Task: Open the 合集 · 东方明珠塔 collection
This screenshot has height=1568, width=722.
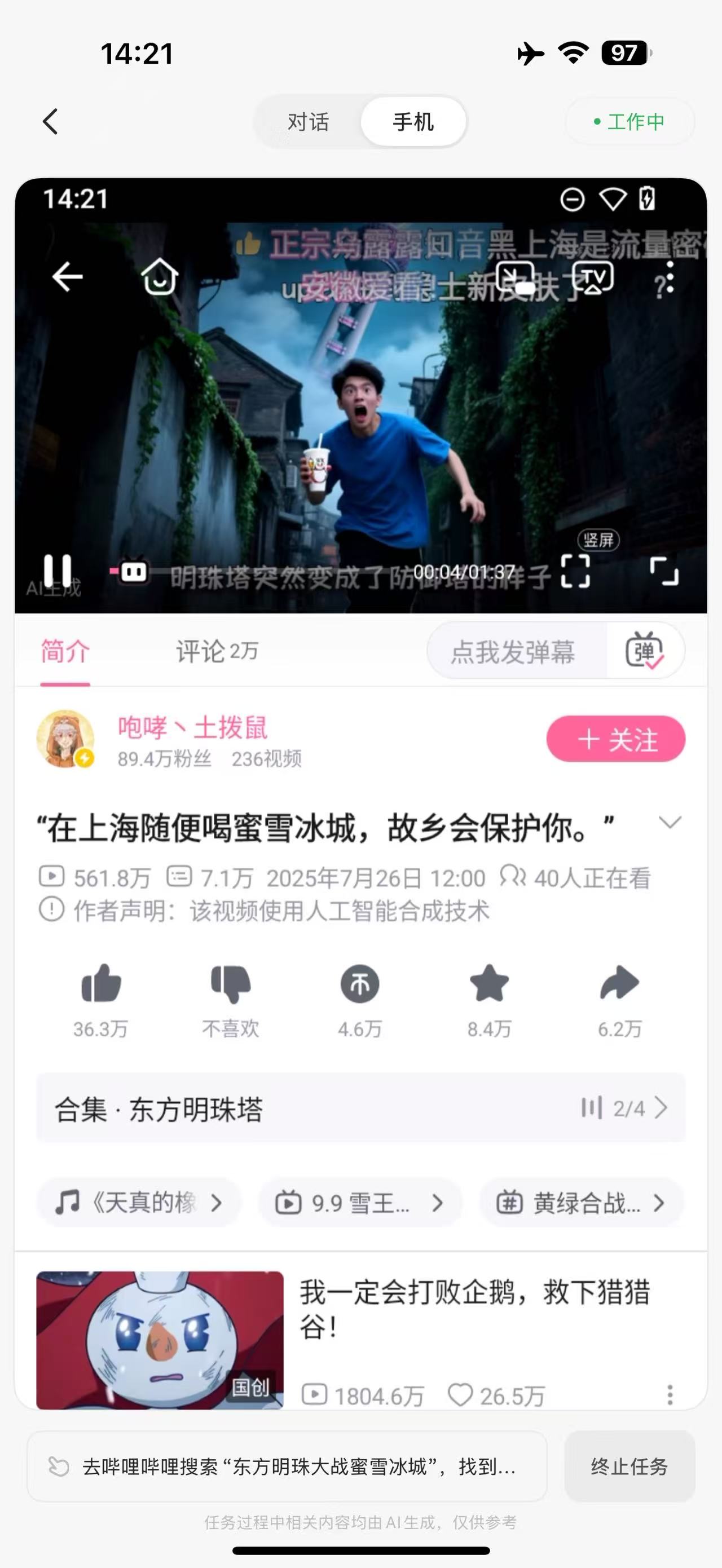Action: pos(360,1109)
